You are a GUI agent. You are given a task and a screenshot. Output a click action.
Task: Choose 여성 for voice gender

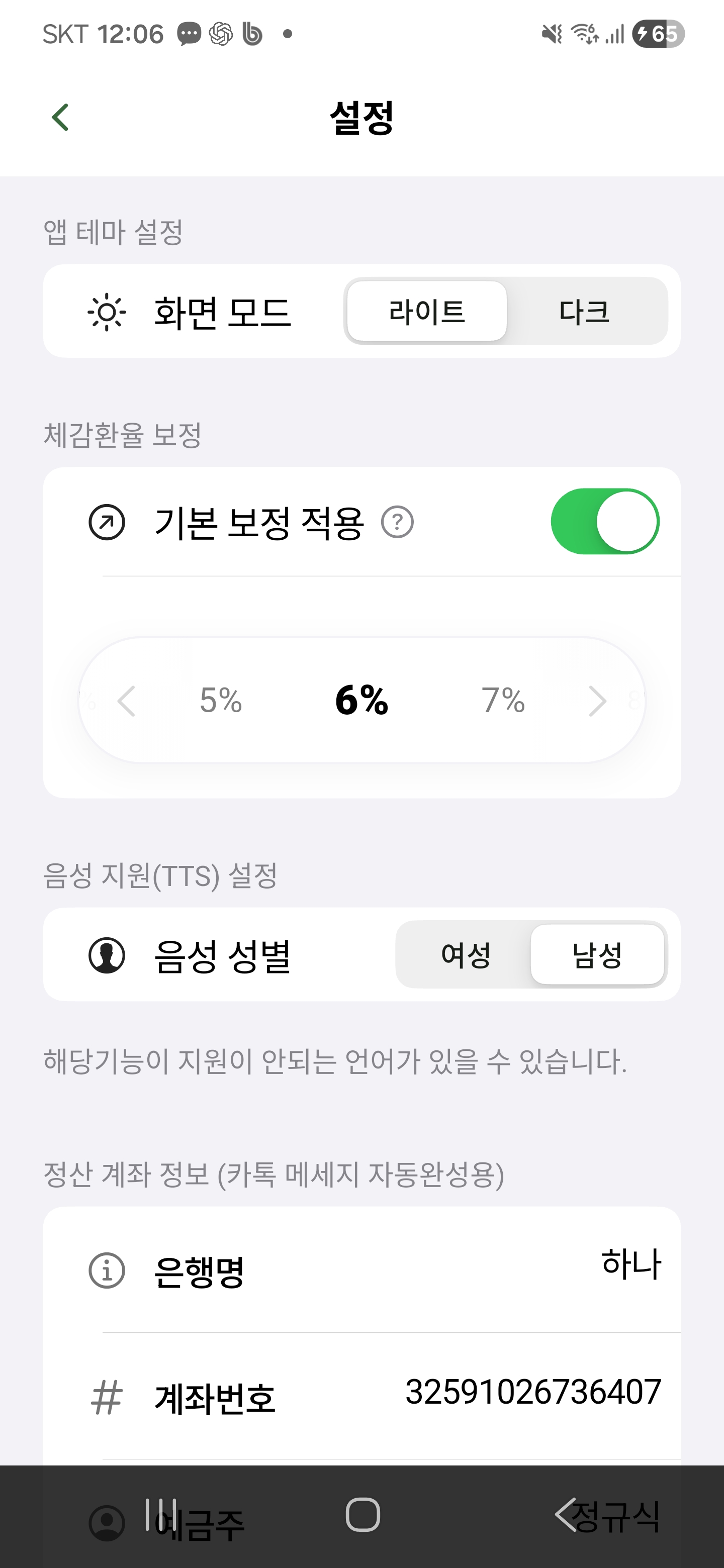pos(465,954)
